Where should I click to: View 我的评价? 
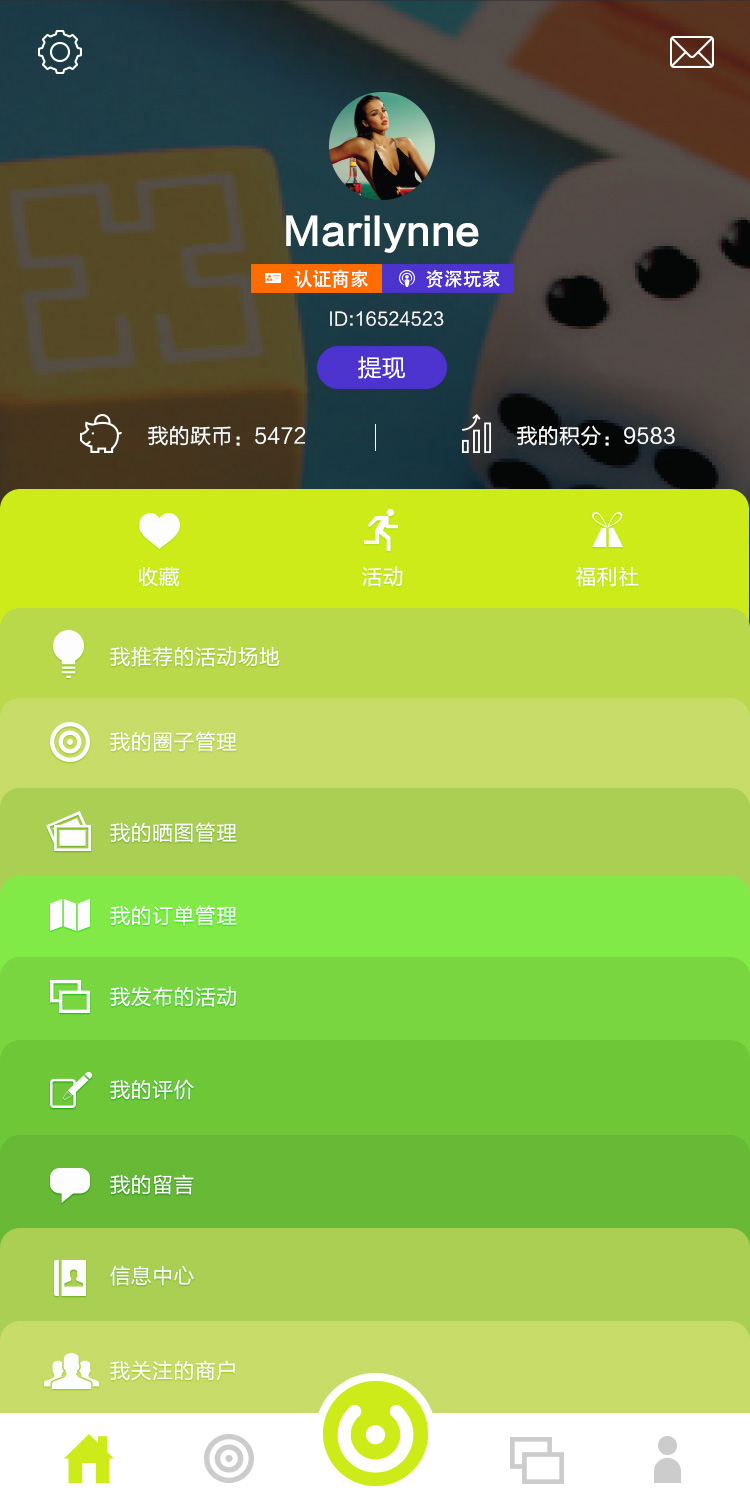pos(152,1090)
